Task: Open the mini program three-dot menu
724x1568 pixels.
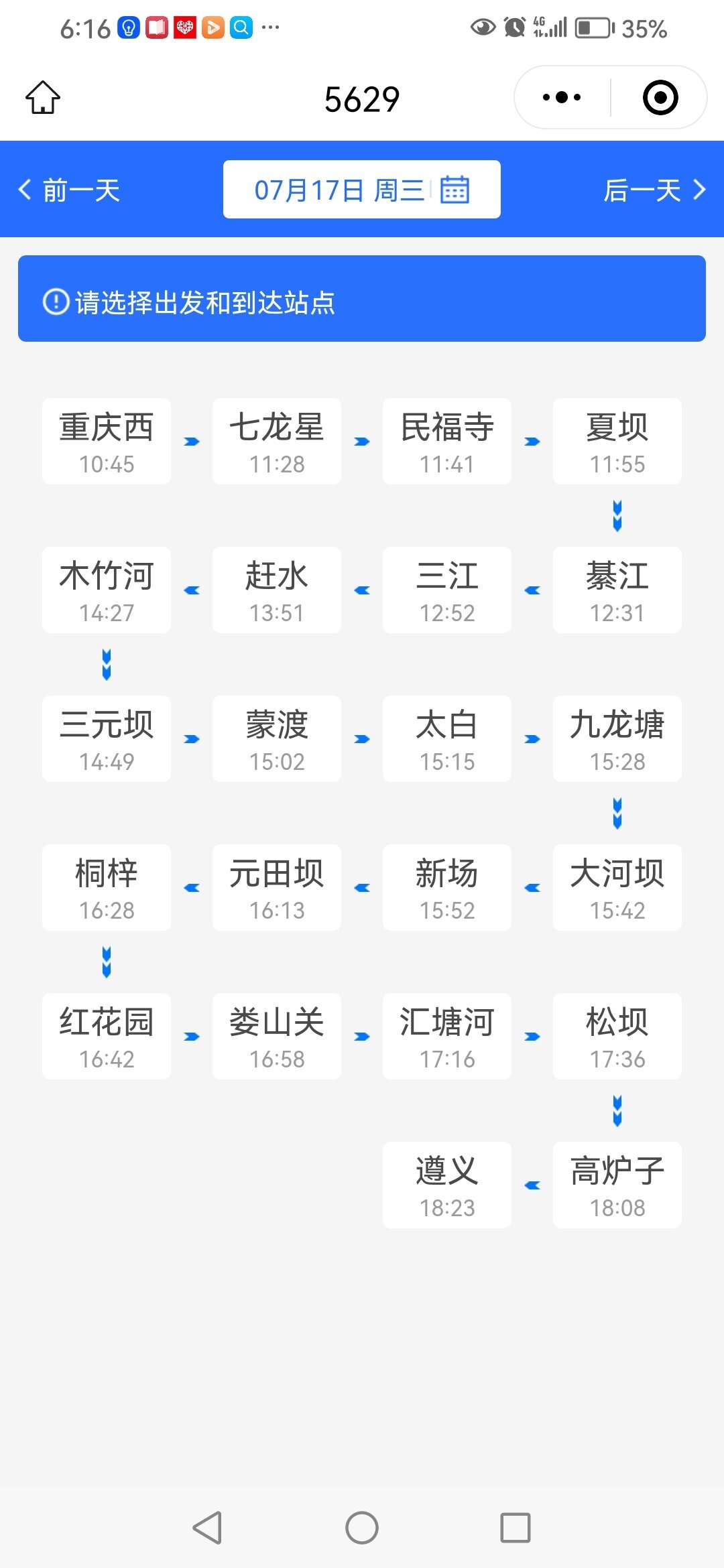Action: point(562,98)
